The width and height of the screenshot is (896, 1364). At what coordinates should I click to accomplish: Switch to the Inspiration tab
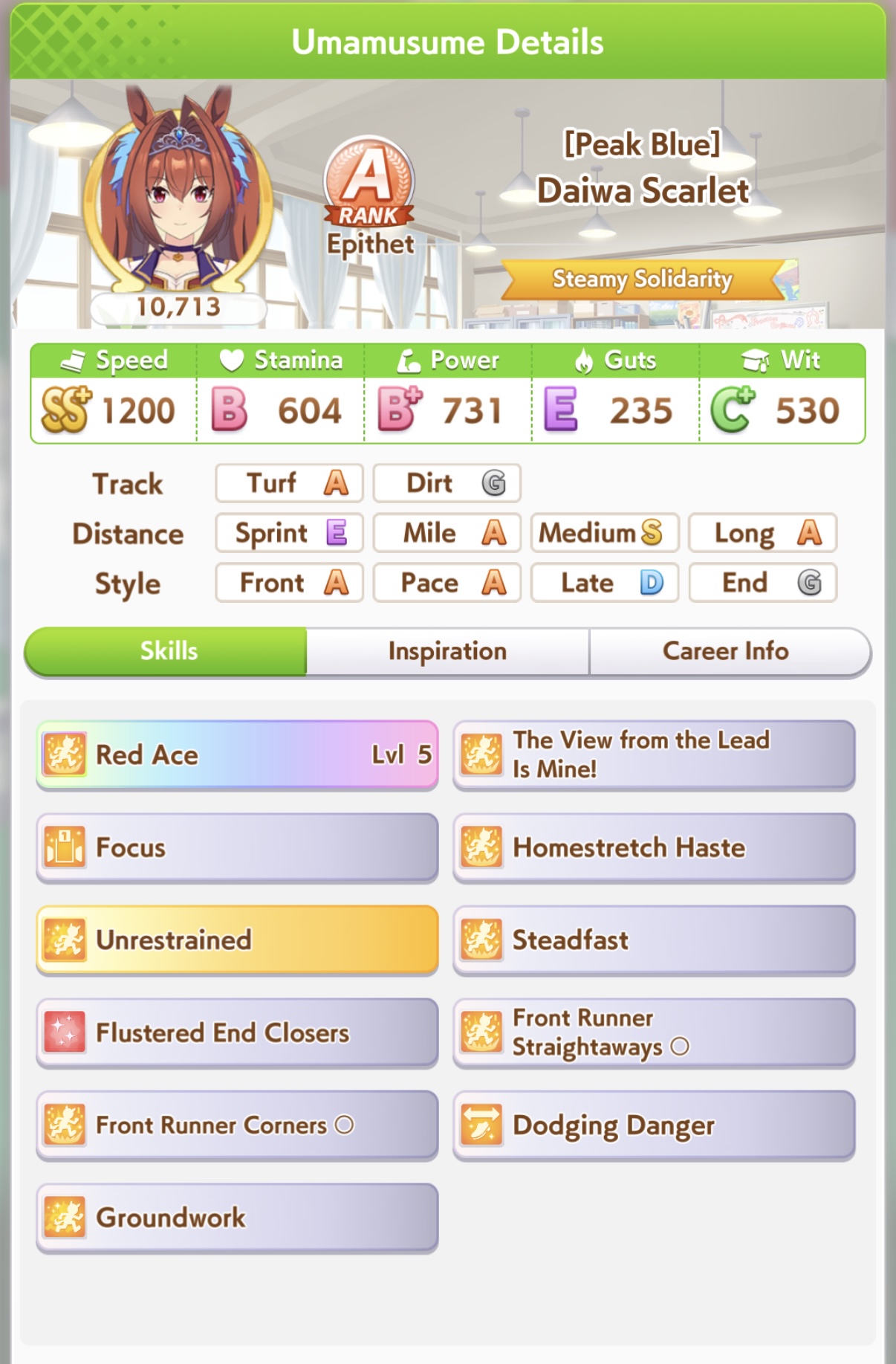(447, 651)
